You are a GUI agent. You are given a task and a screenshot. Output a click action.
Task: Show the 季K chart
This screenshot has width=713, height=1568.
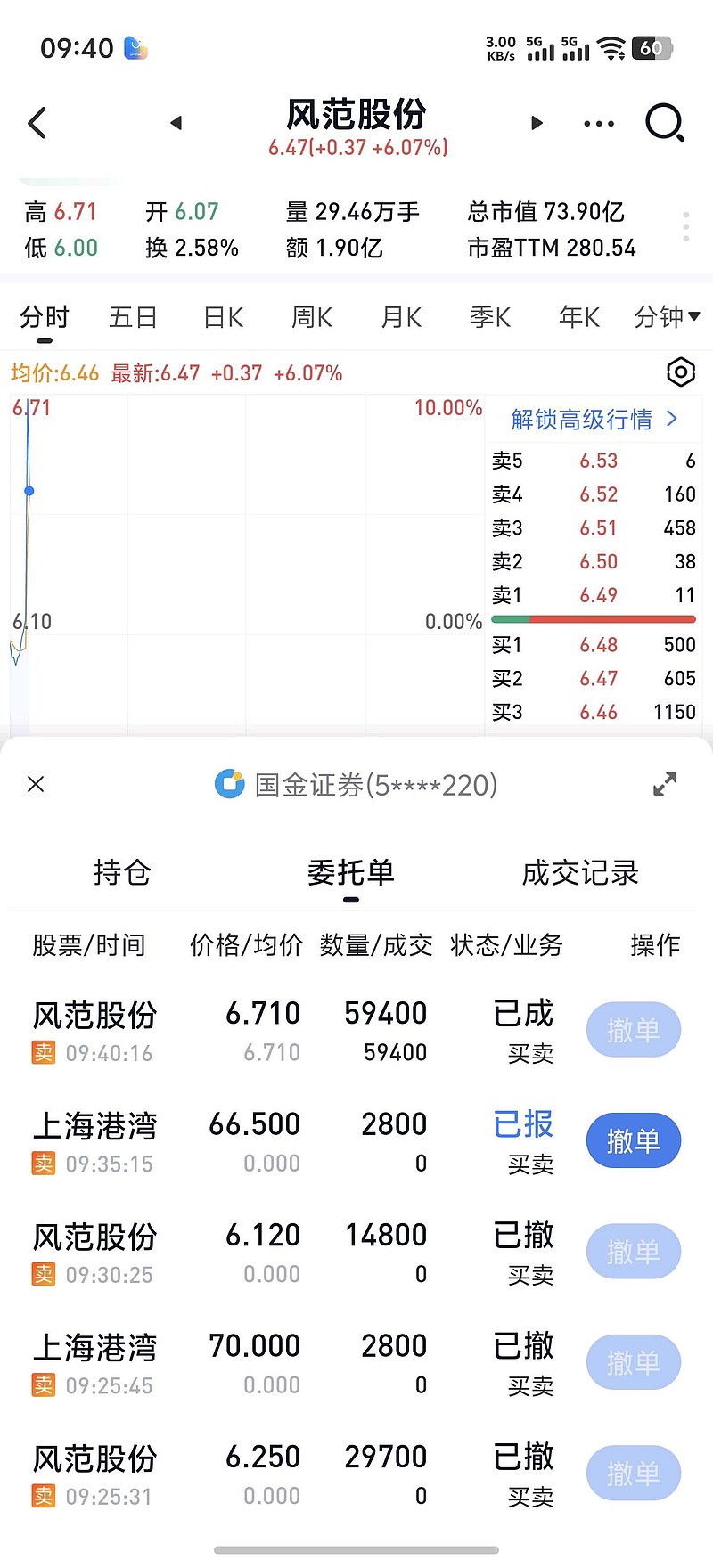[490, 317]
